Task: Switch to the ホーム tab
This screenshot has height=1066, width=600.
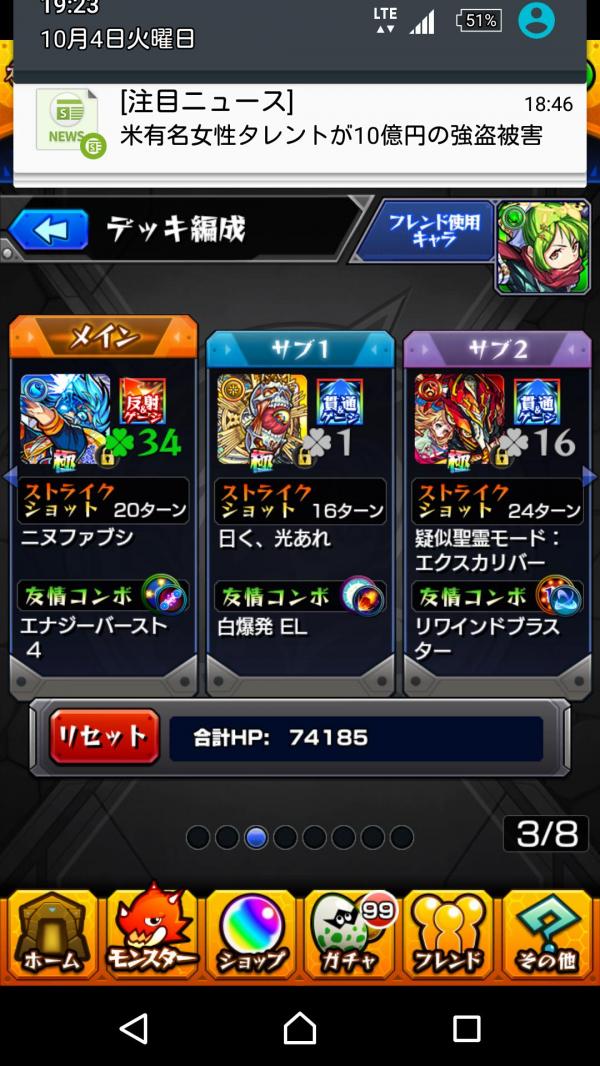Action: point(52,935)
